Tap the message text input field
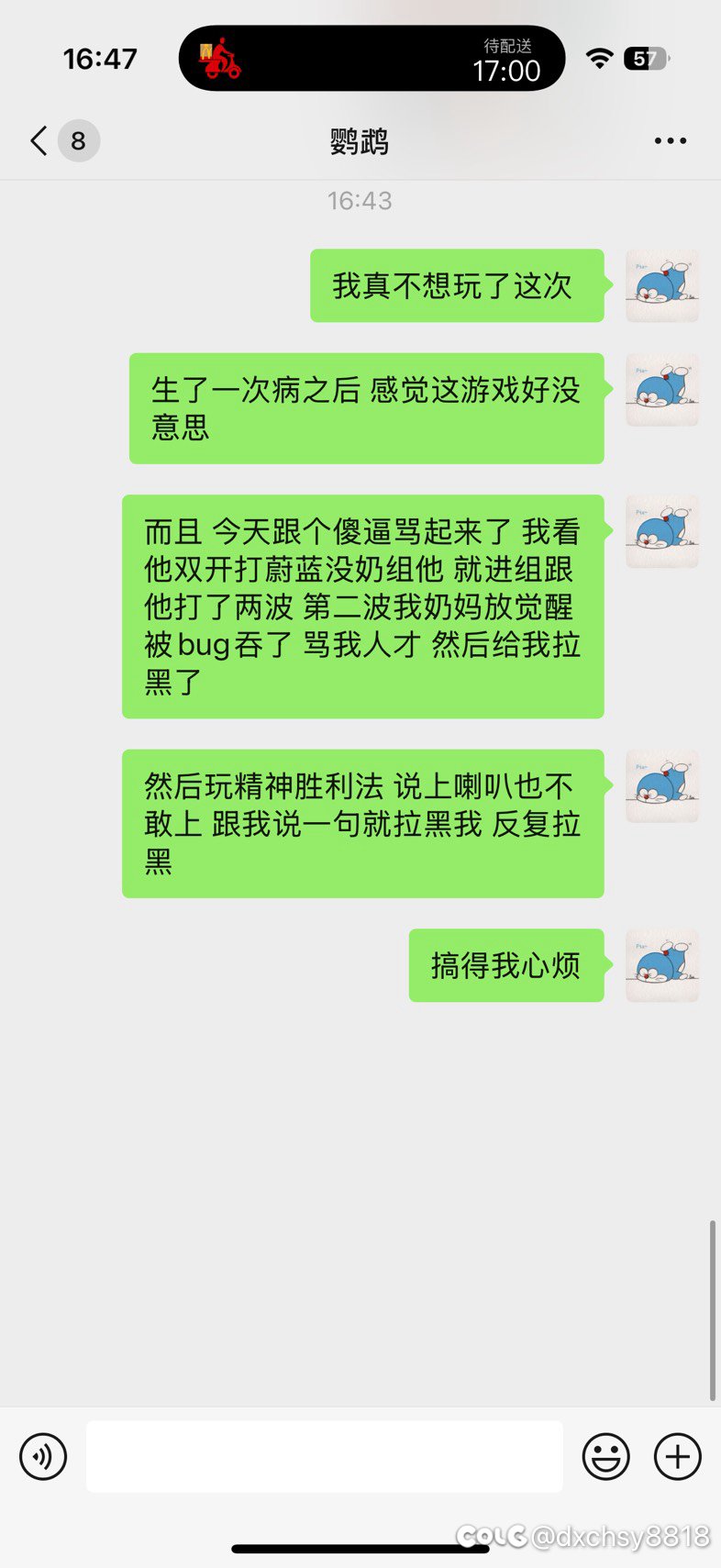The image size is (721, 1568). (x=323, y=1456)
